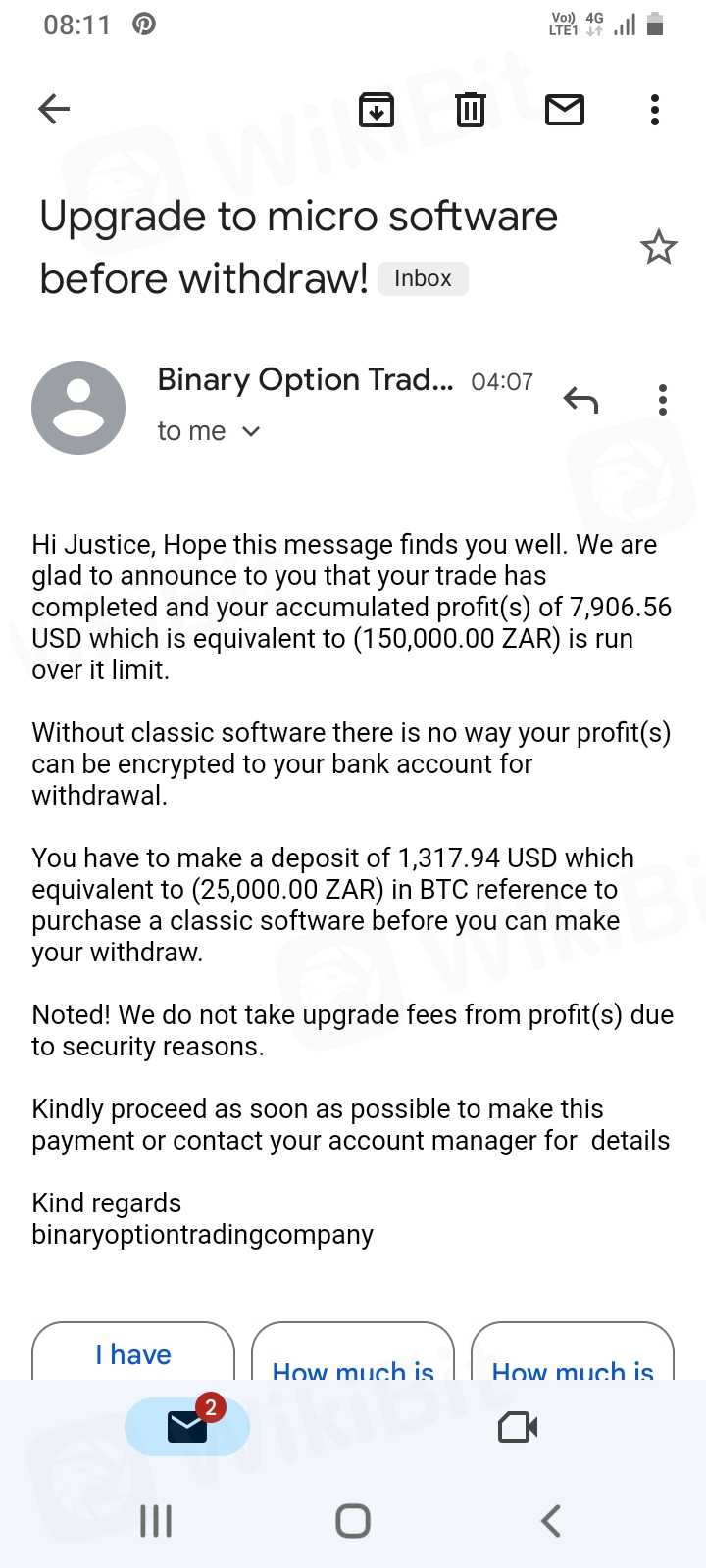The height and width of the screenshot is (1568, 706).
Task: Tap the system home button
Action: (353, 1521)
